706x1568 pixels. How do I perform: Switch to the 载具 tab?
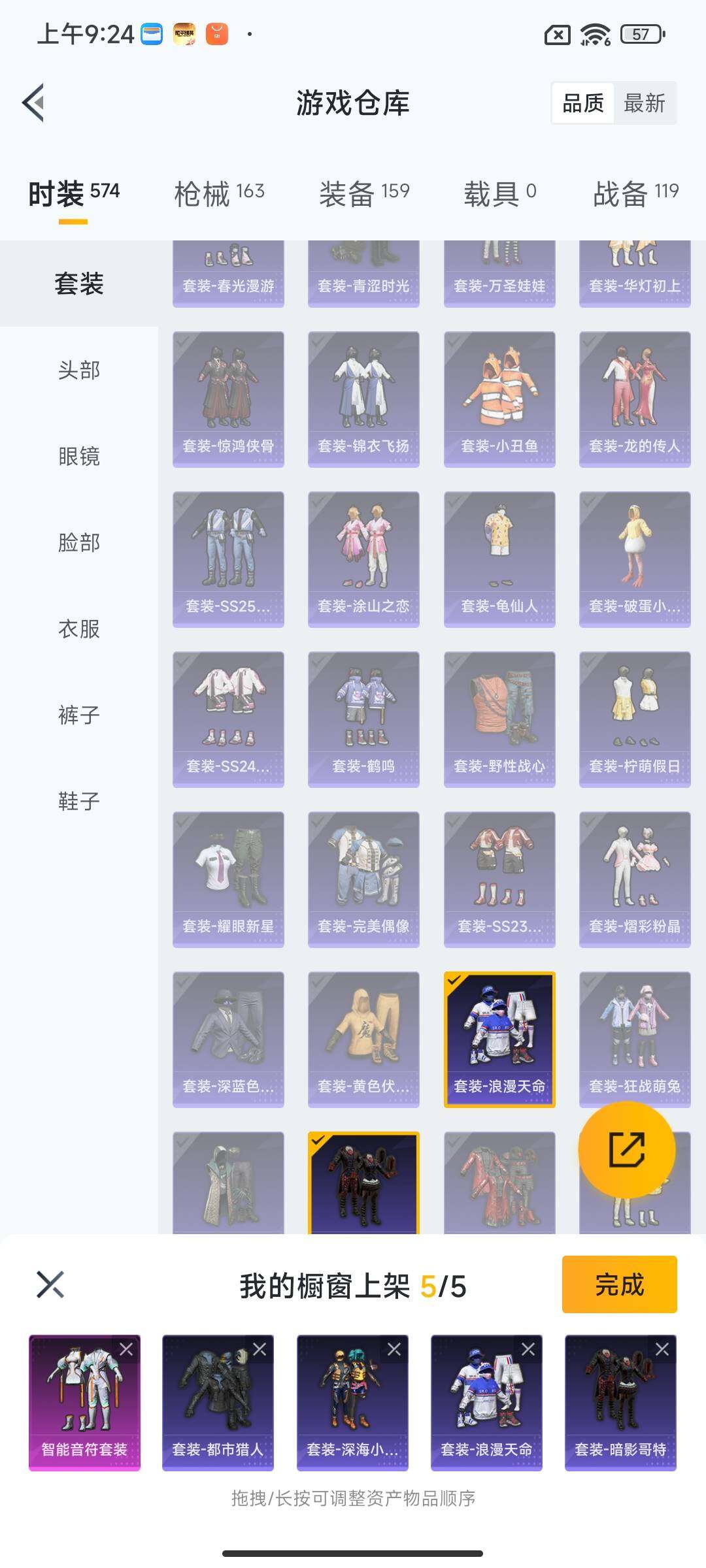[x=500, y=193]
